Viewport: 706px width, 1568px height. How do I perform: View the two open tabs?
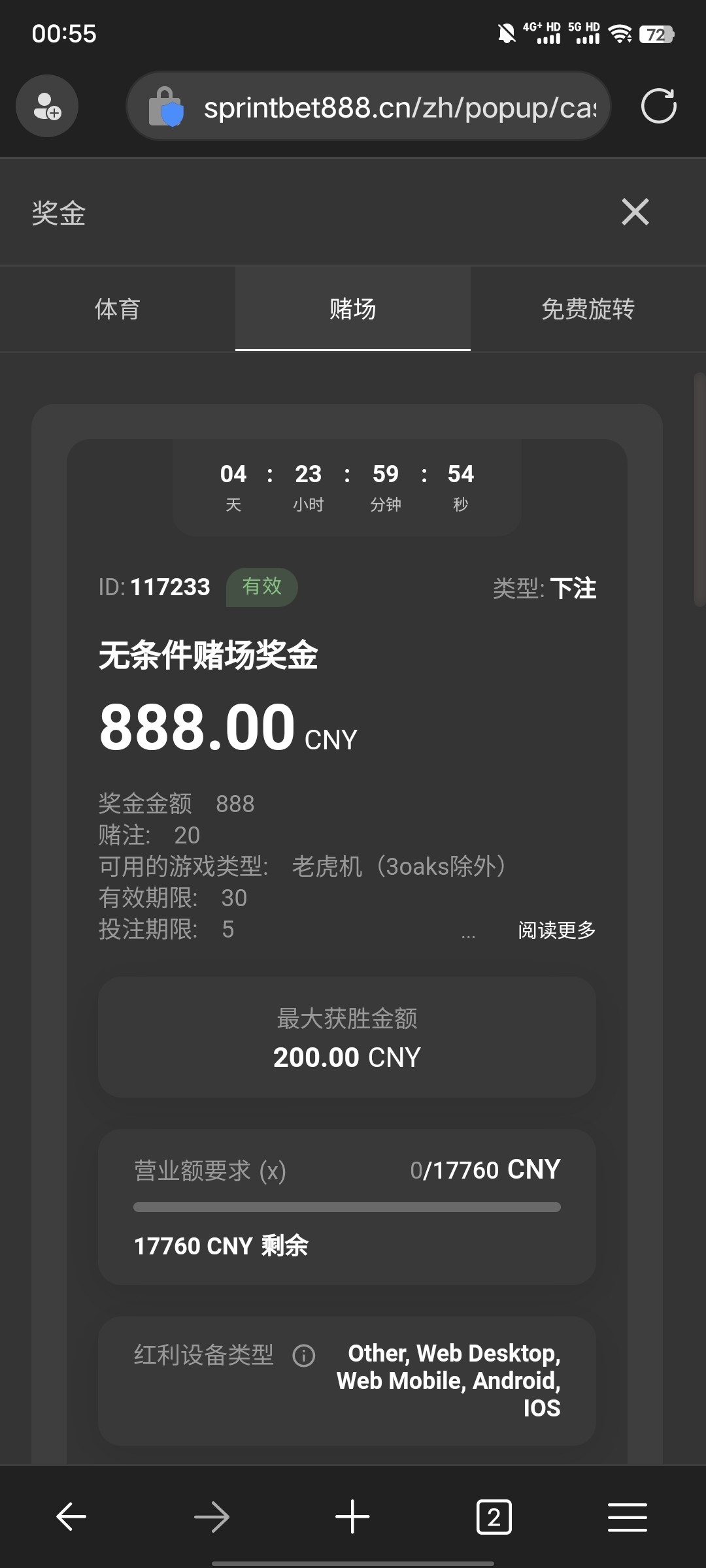[x=494, y=1516]
